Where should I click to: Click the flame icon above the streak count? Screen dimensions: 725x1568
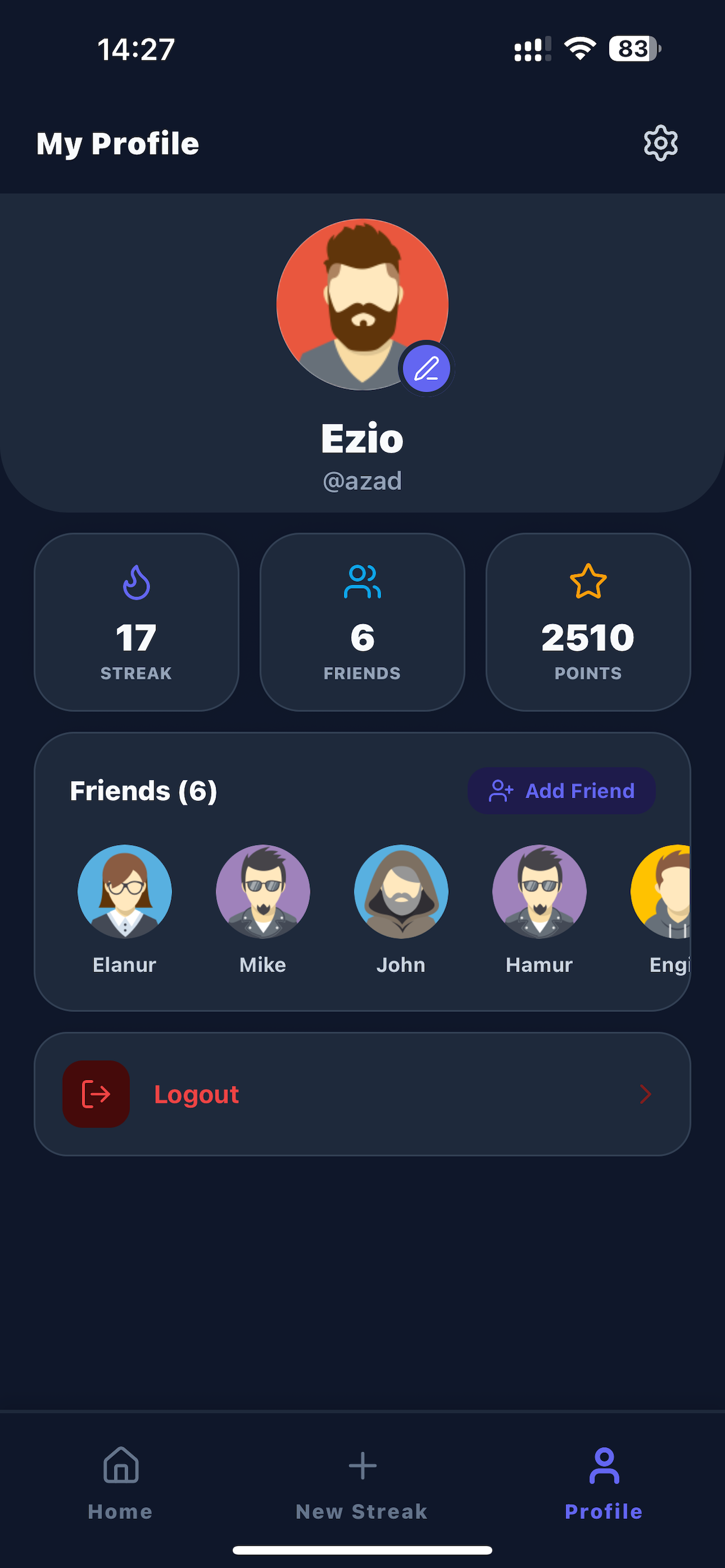click(x=136, y=583)
